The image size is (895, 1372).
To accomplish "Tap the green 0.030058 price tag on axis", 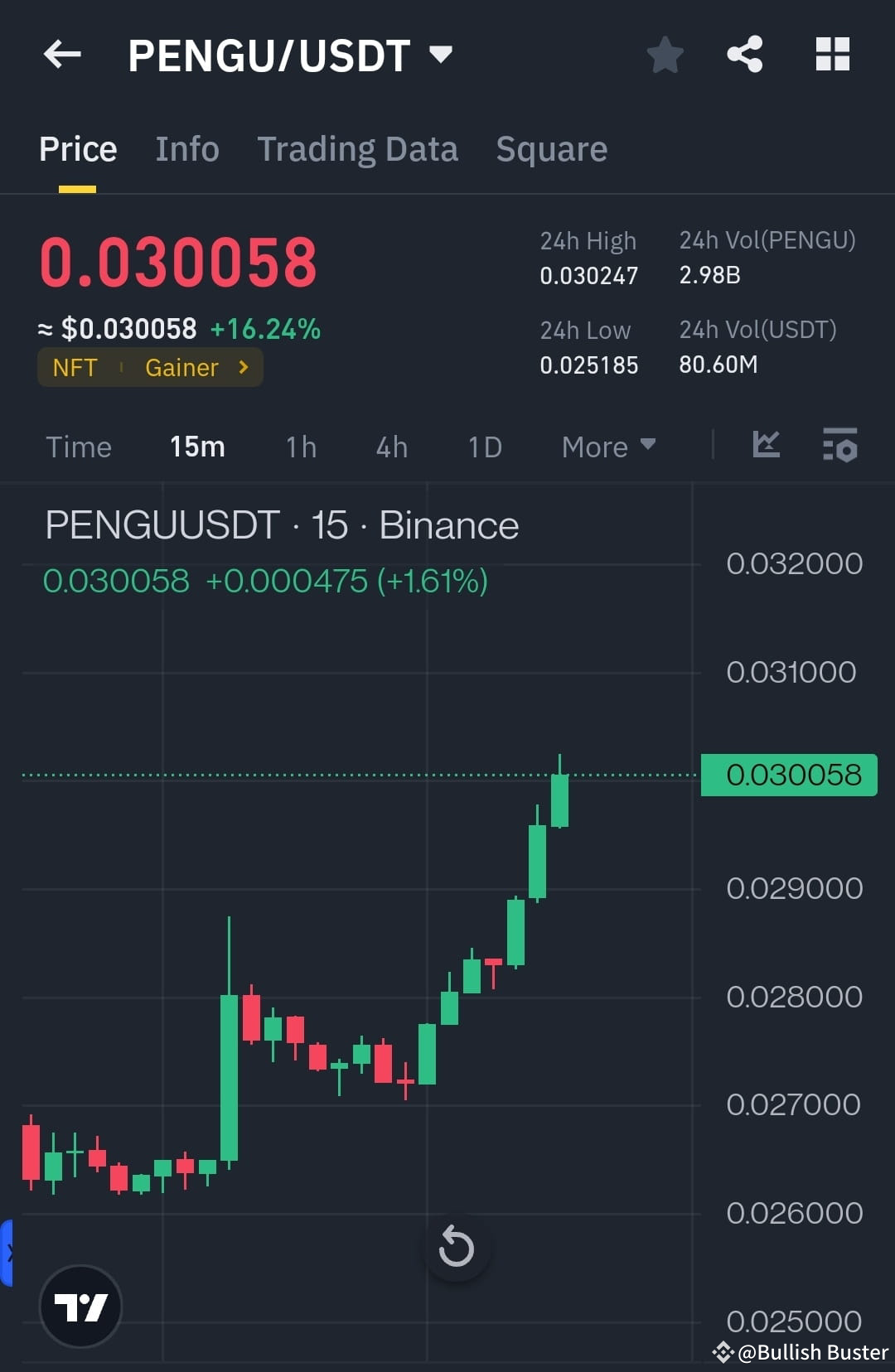I will point(788,774).
